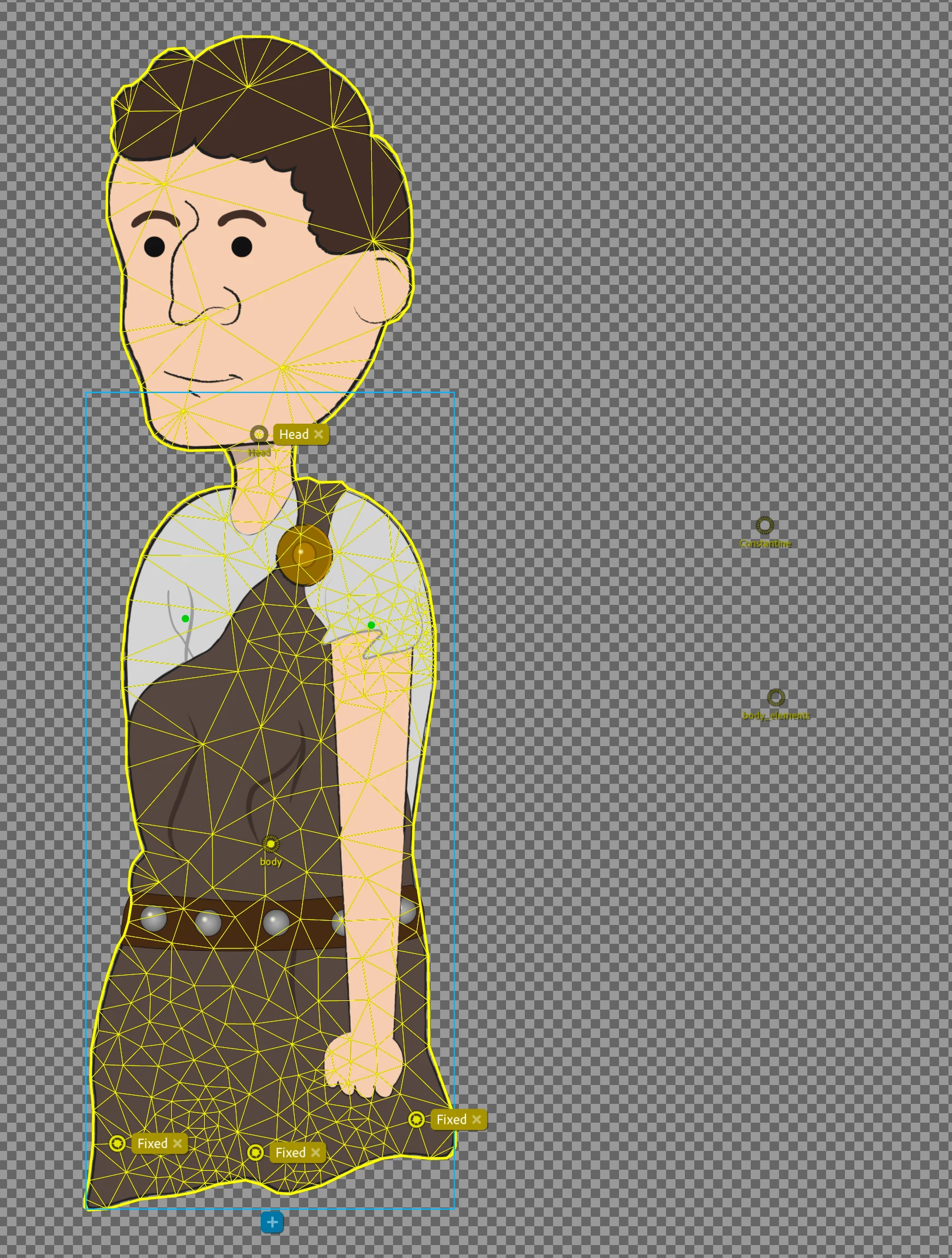
Task: Select the body bone node on the torso
Action: click(x=271, y=844)
